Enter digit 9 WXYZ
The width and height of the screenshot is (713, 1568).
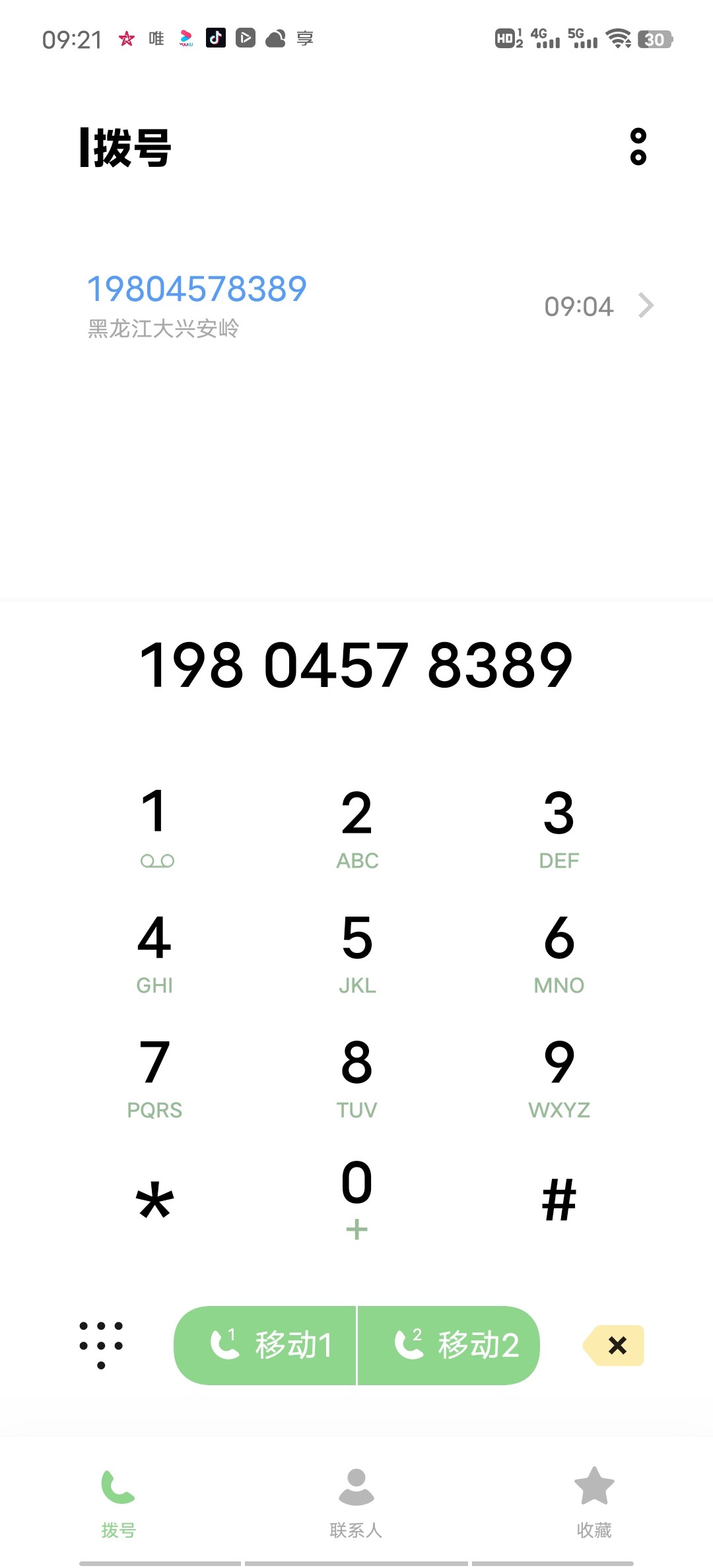pyautogui.click(x=559, y=1076)
